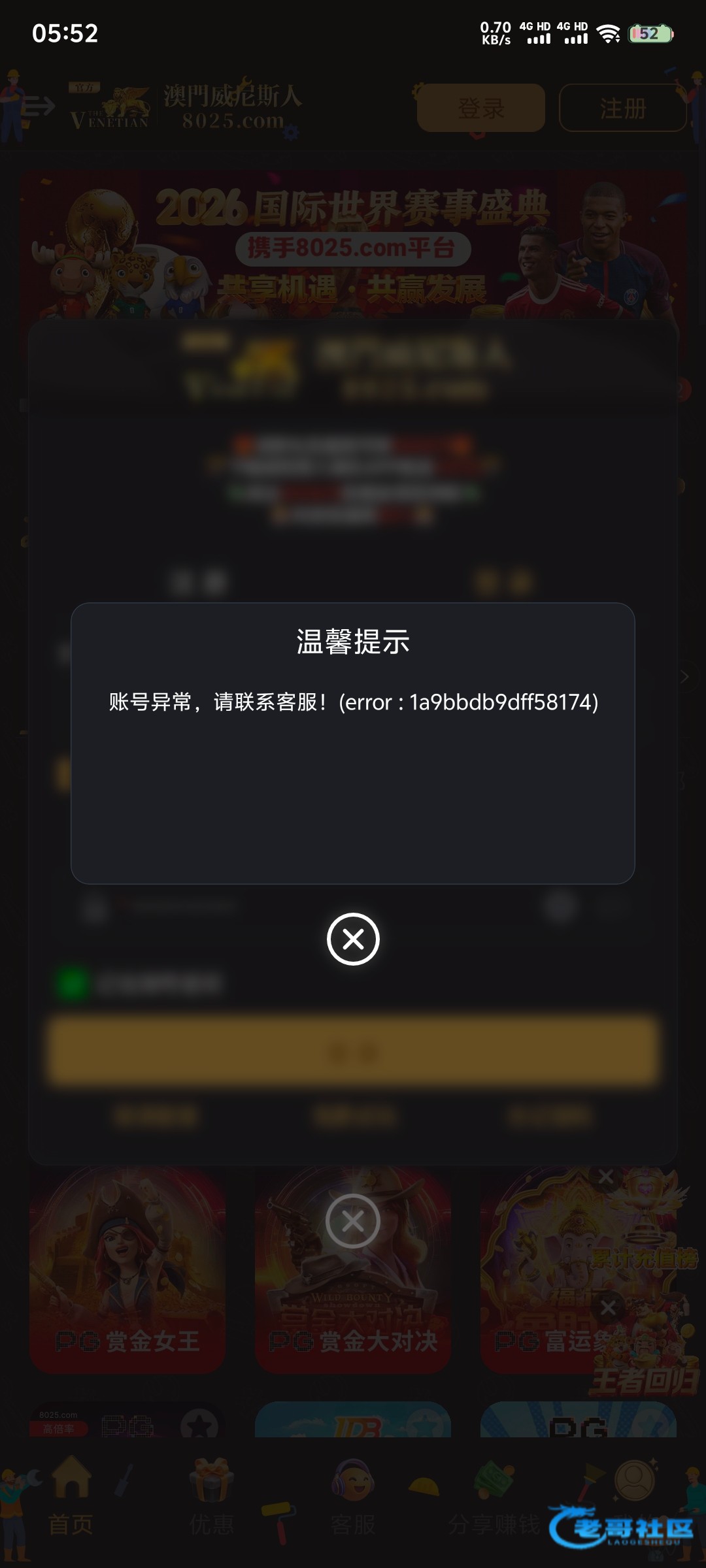The width and height of the screenshot is (706, 1568).
Task: Open the side drawer menu arrow
Action: coord(39,106)
